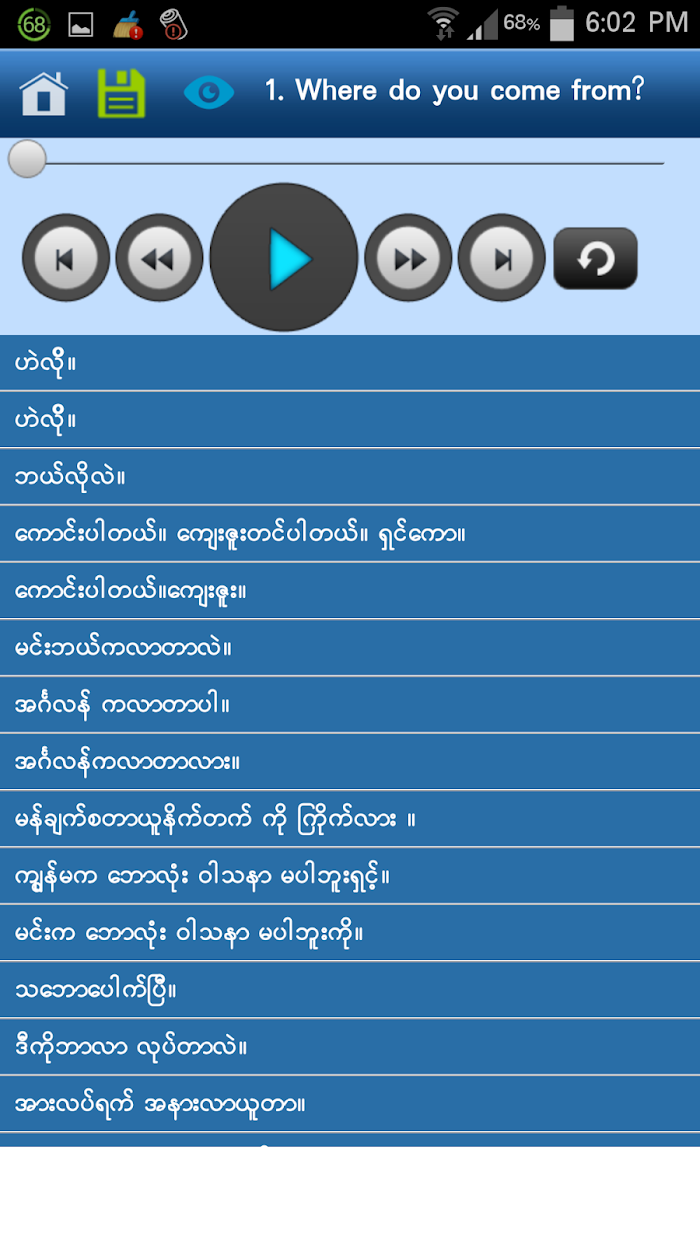The image size is (700, 1244).
Task: Skip to the previous track
Action: click(66, 258)
